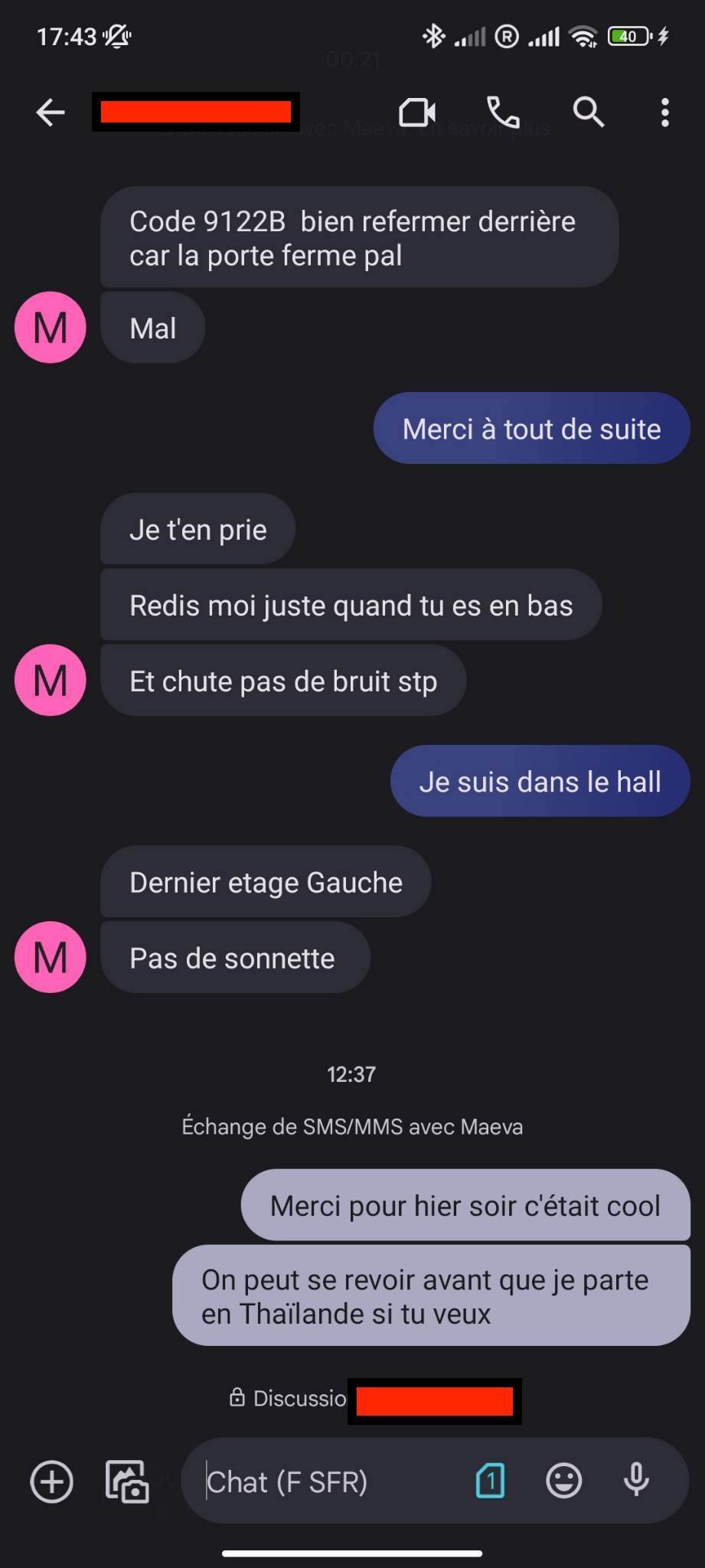
Task: Search within this conversation
Action: (x=588, y=113)
